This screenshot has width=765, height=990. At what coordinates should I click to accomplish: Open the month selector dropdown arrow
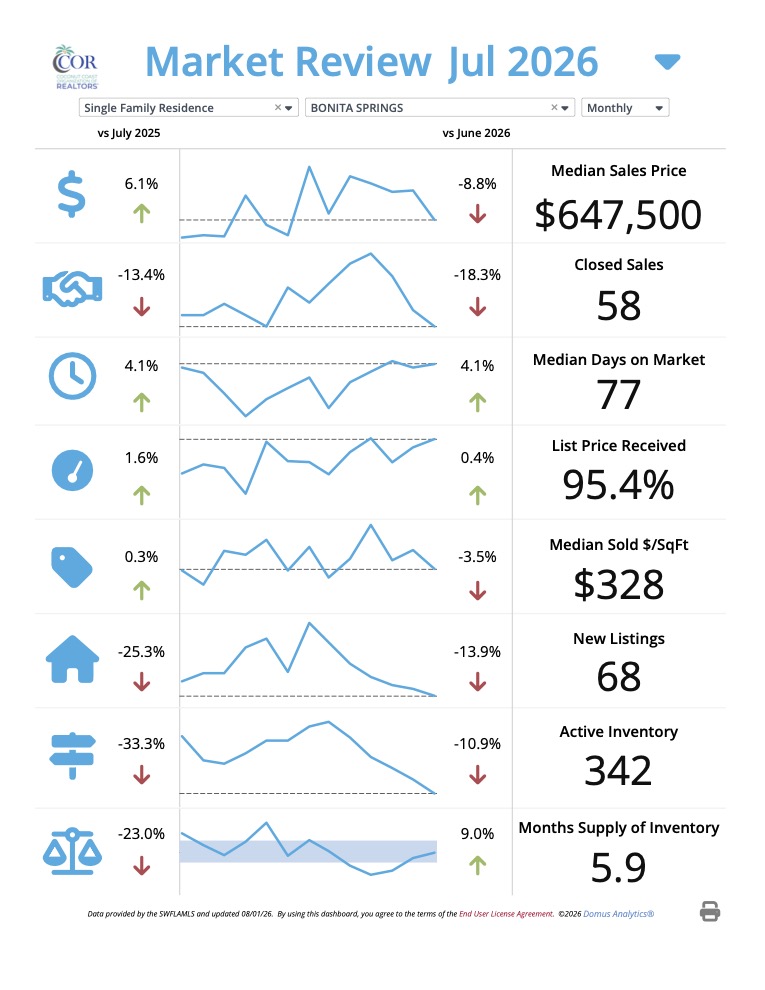[x=667, y=62]
